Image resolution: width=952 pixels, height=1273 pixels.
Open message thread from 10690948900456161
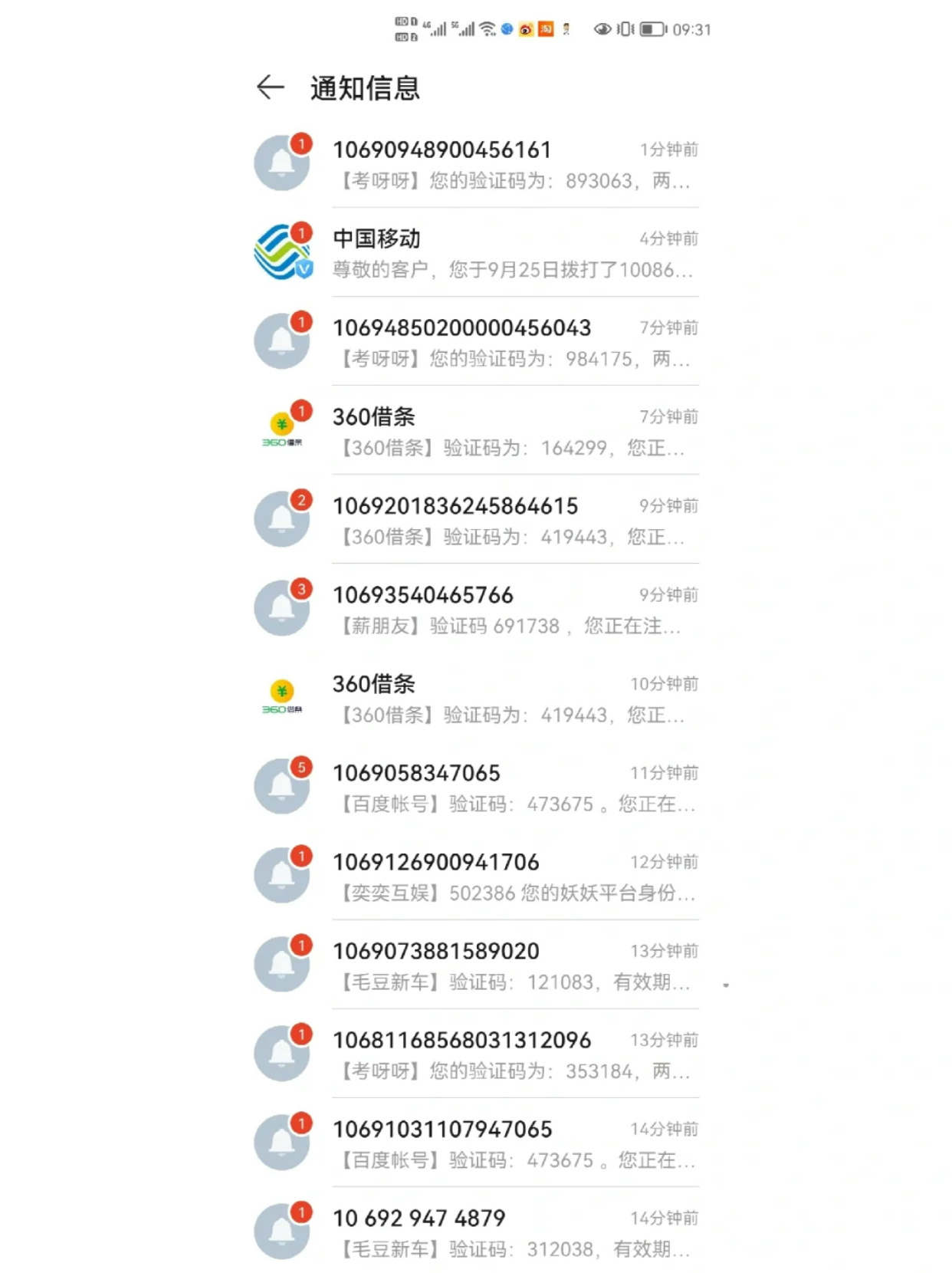tap(514, 164)
